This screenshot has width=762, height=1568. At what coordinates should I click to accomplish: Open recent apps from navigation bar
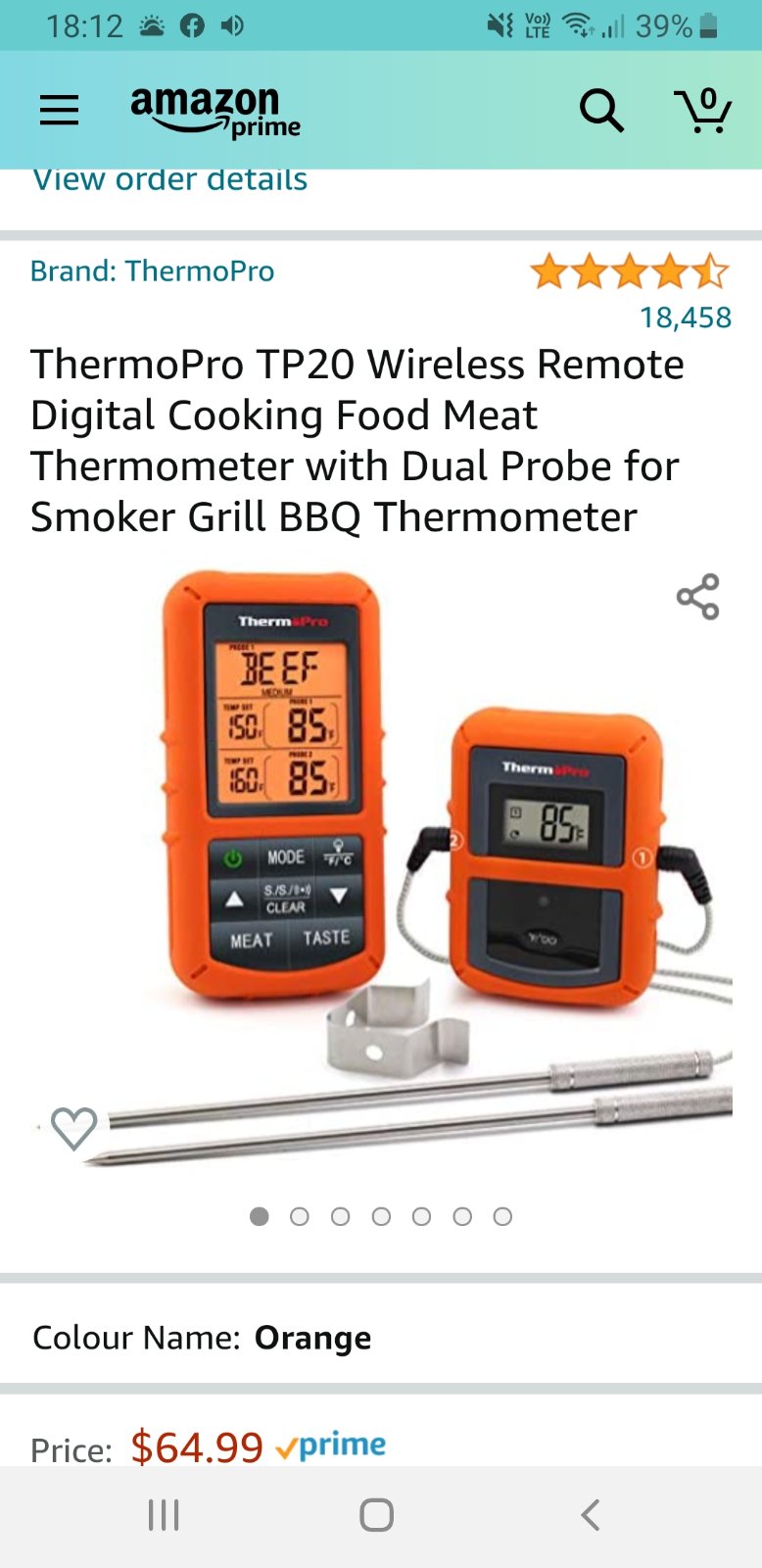coord(164,1515)
